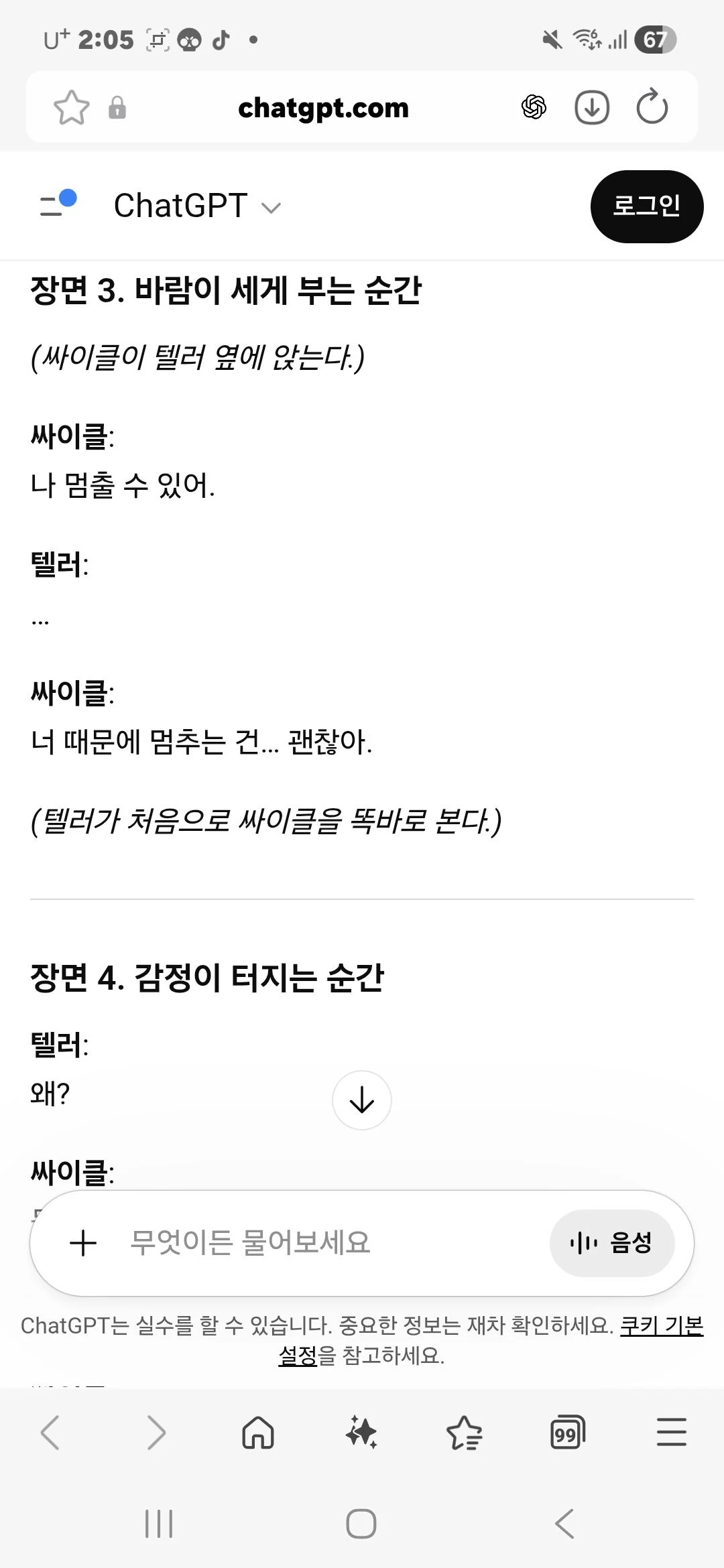This screenshot has width=724, height=1568.
Task: Tap the chatgpt.com address bar
Action: [323, 108]
